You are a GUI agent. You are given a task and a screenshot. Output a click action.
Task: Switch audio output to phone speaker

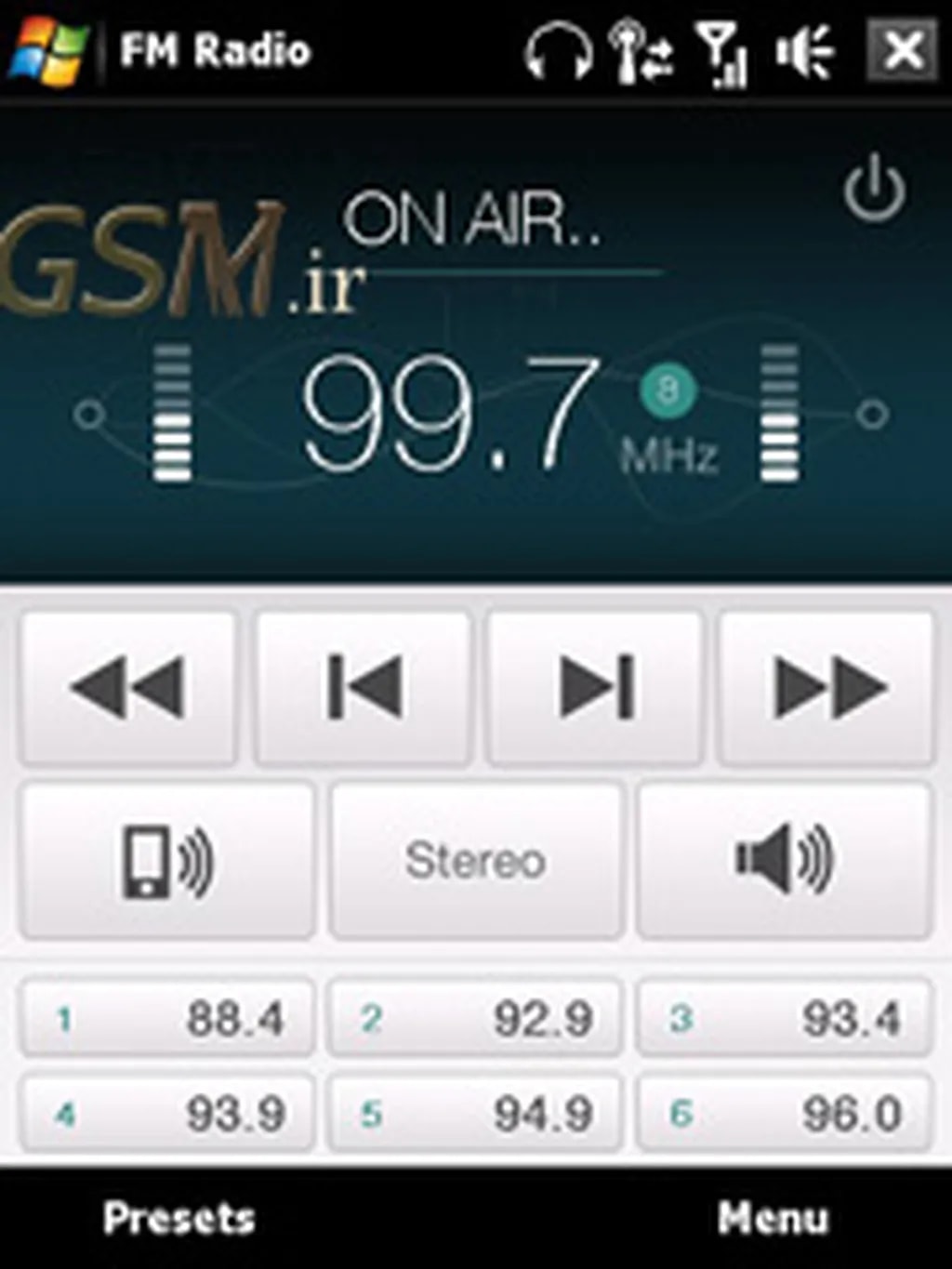tap(167, 861)
